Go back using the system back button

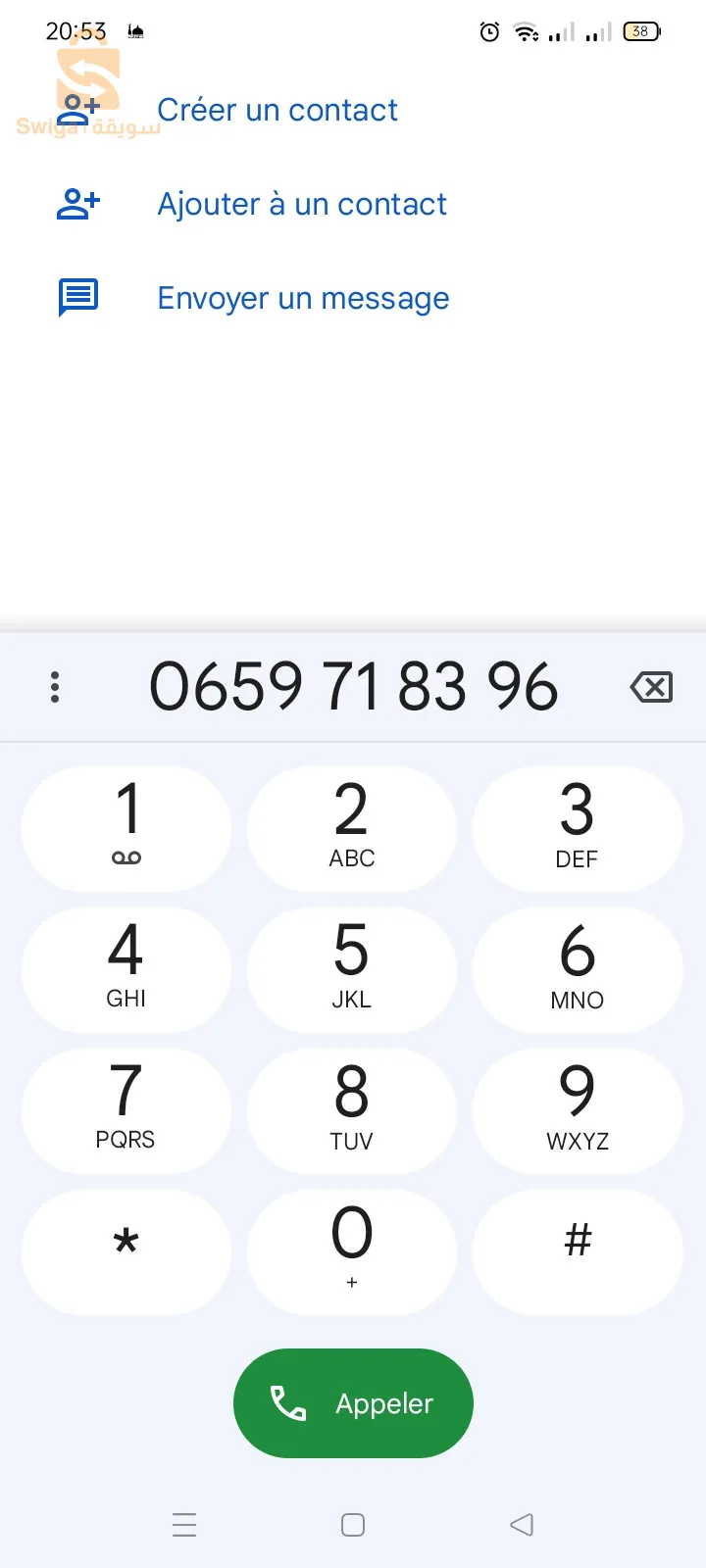click(x=522, y=1525)
